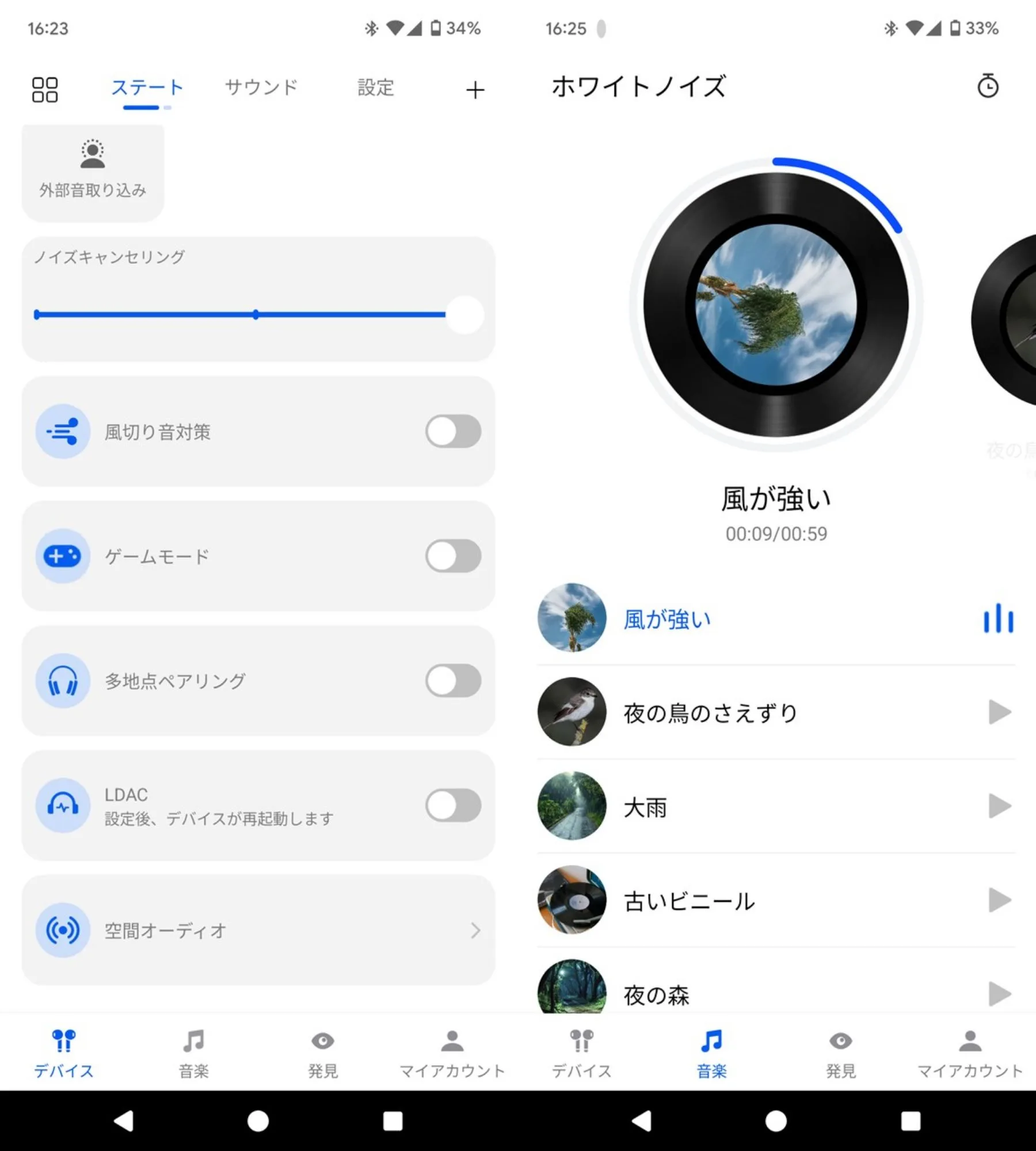The width and height of the screenshot is (1036, 1151).
Task: Open 空間オーディオ settings
Action: coord(258,930)
